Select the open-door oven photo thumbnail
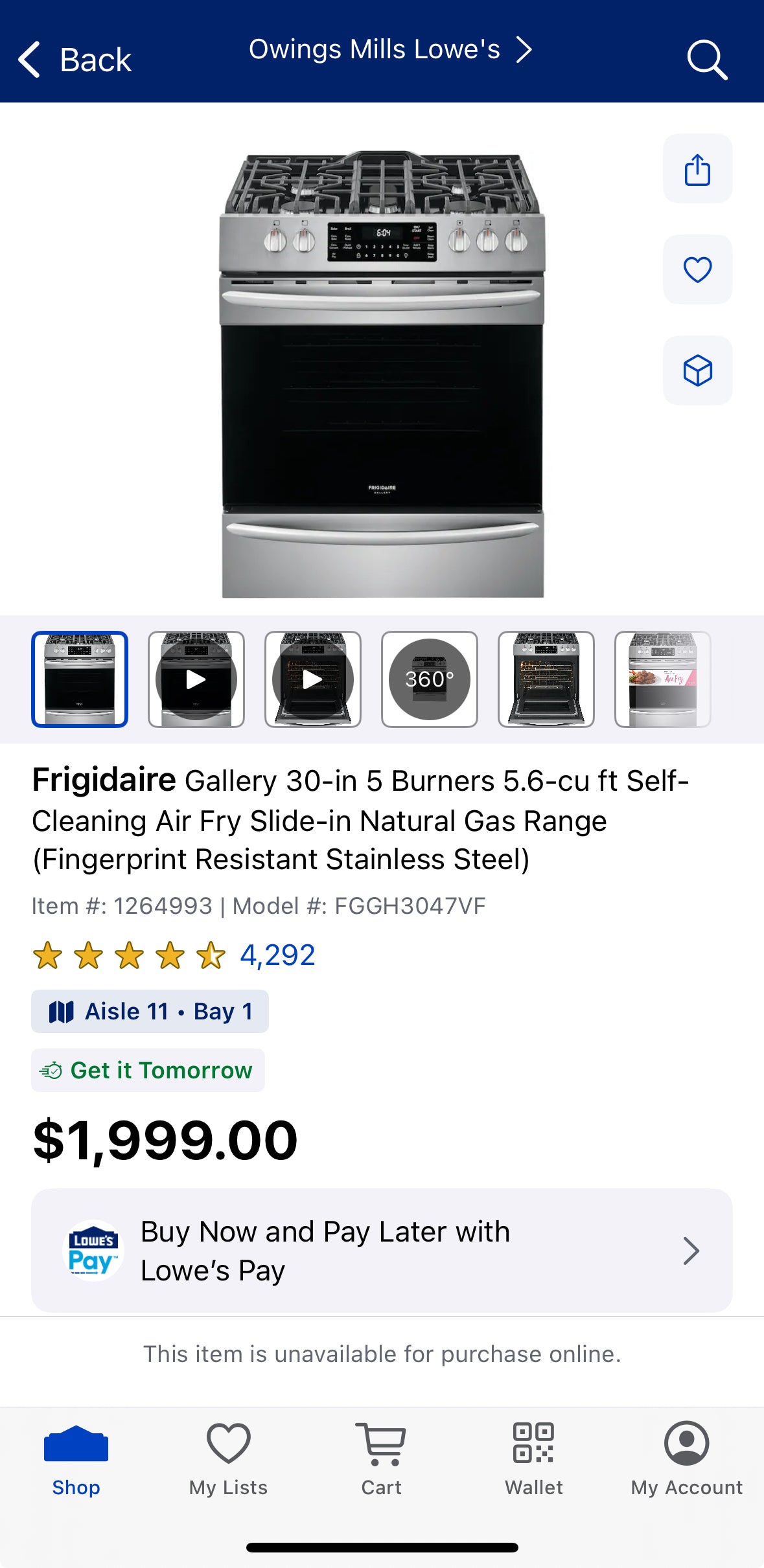 tap(546, 679)
